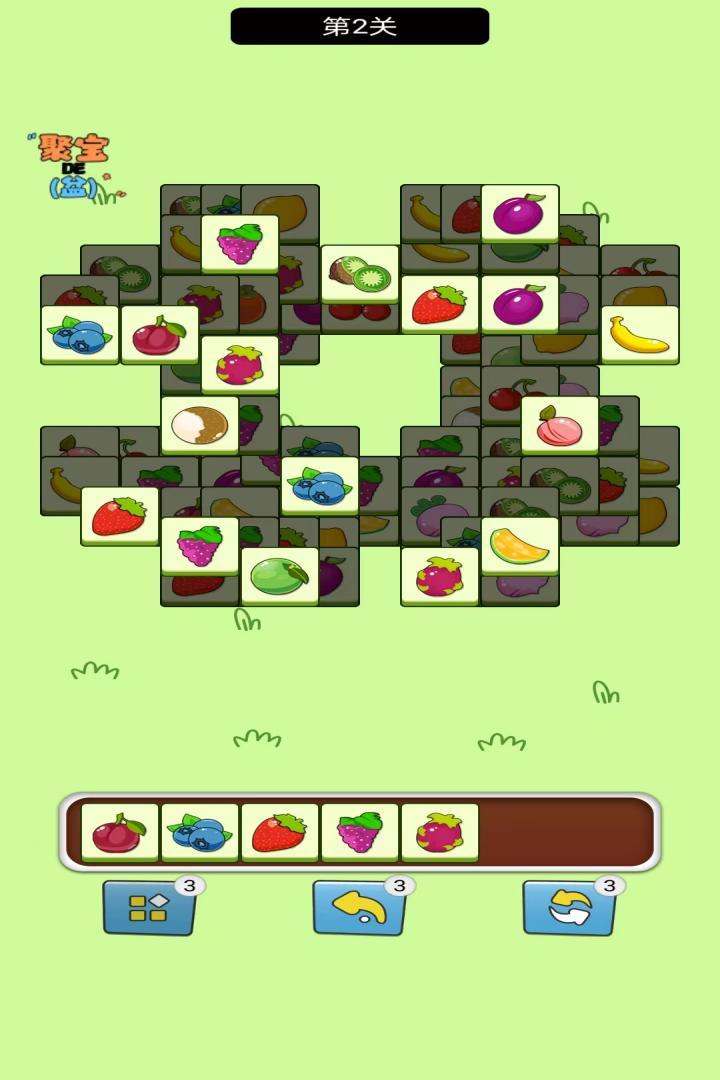The height and width of the screenshot is (1080, 720).
Task: Select the blueberry tile next to the red plum
Action: tap(80, 334)
